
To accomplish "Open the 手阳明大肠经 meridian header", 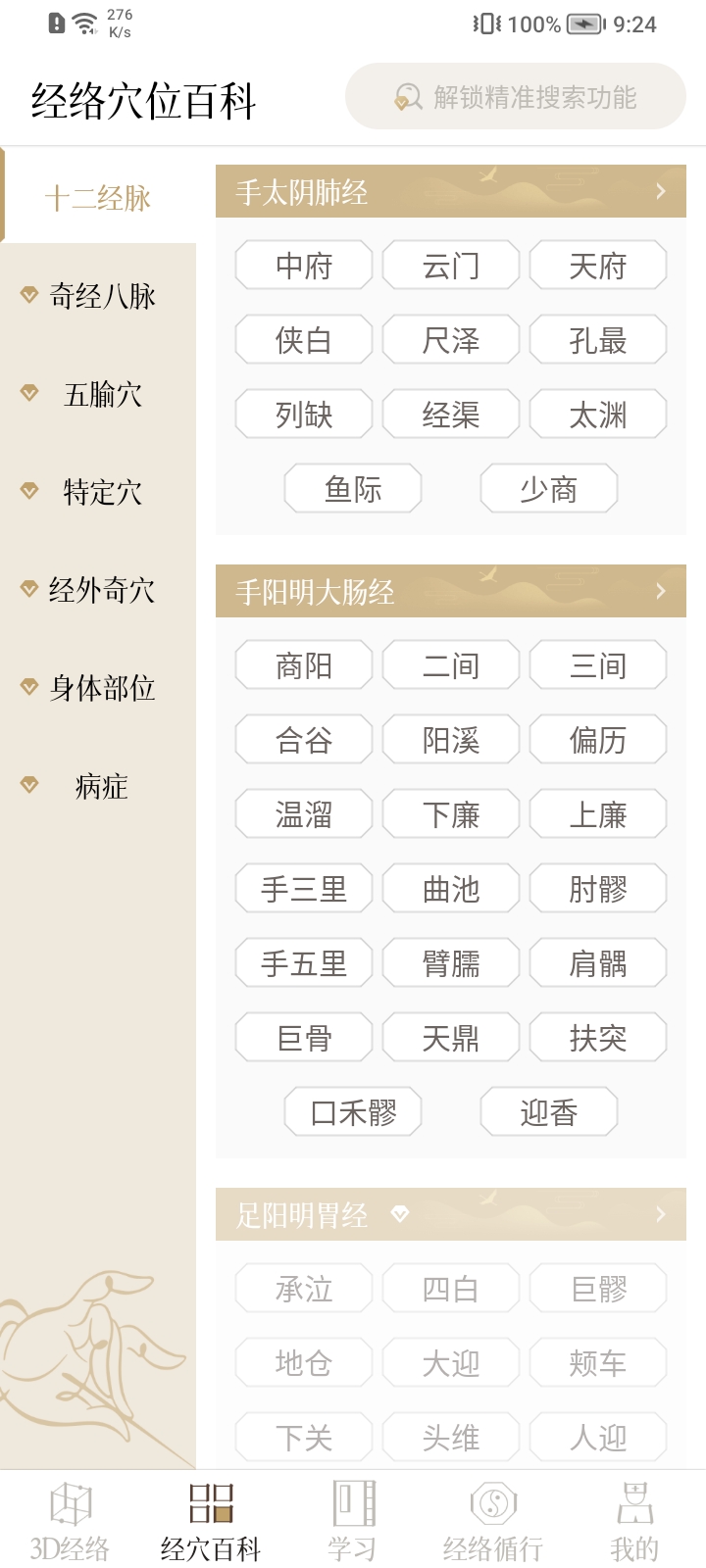I will point(451,592).
